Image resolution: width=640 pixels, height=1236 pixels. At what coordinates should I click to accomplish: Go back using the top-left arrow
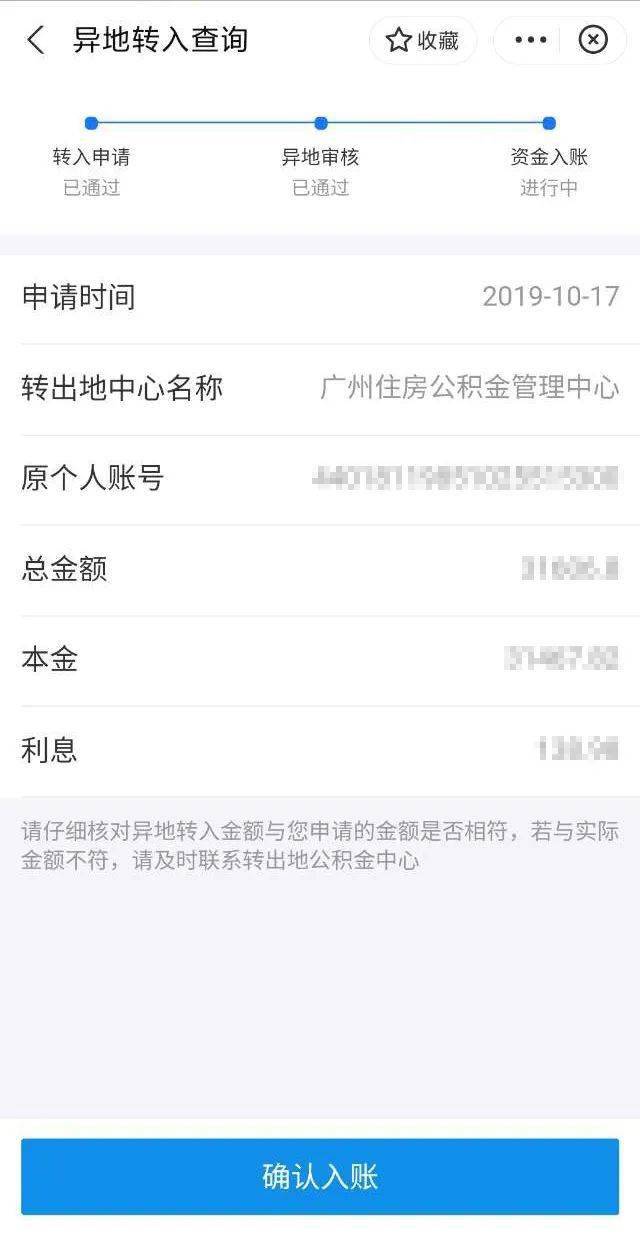(36, 40)
